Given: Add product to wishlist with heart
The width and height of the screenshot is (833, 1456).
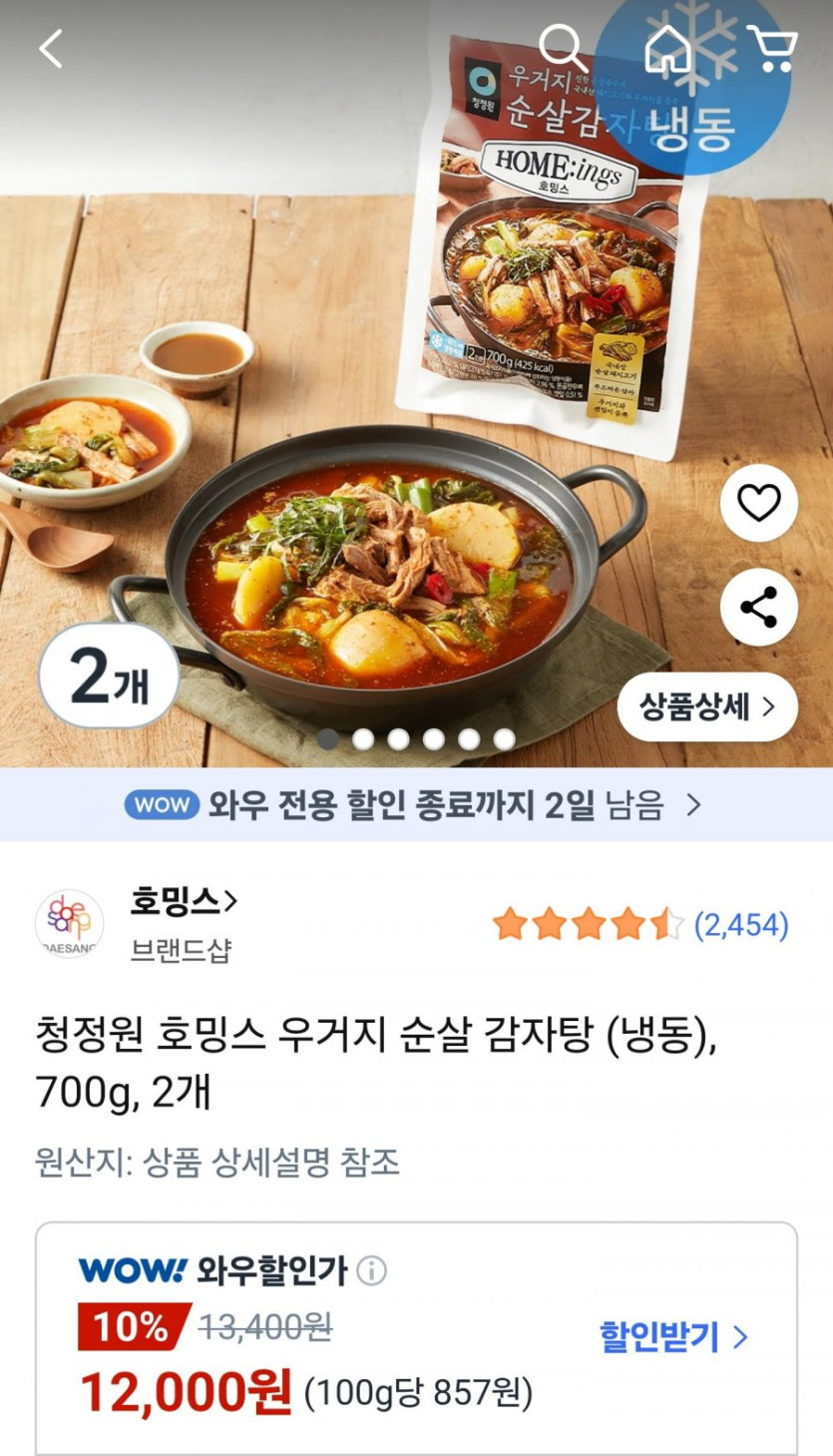Looking at the screenshot, I should coord(758,504).
